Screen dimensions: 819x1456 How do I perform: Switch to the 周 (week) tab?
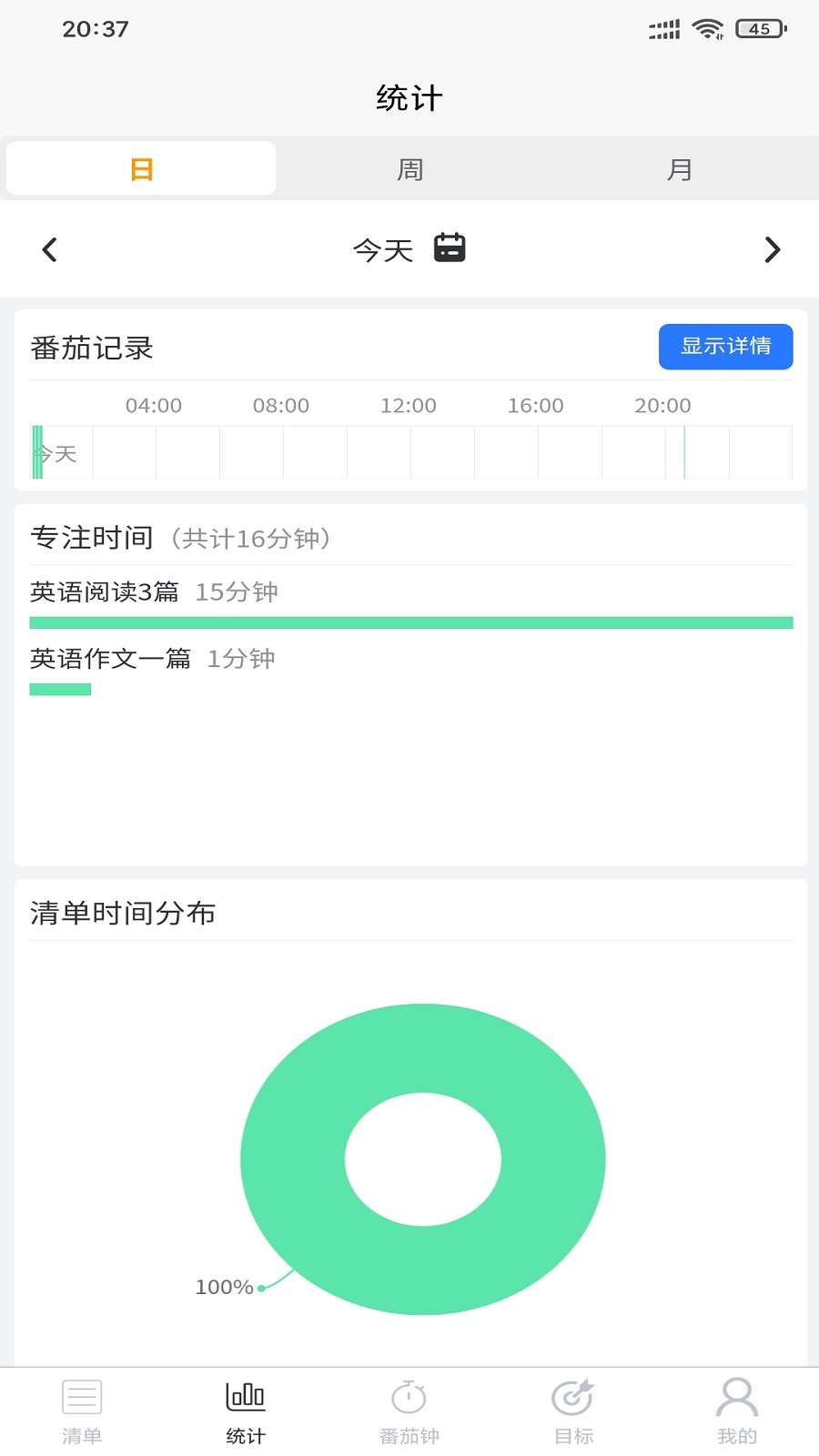(x=410, y=169)
